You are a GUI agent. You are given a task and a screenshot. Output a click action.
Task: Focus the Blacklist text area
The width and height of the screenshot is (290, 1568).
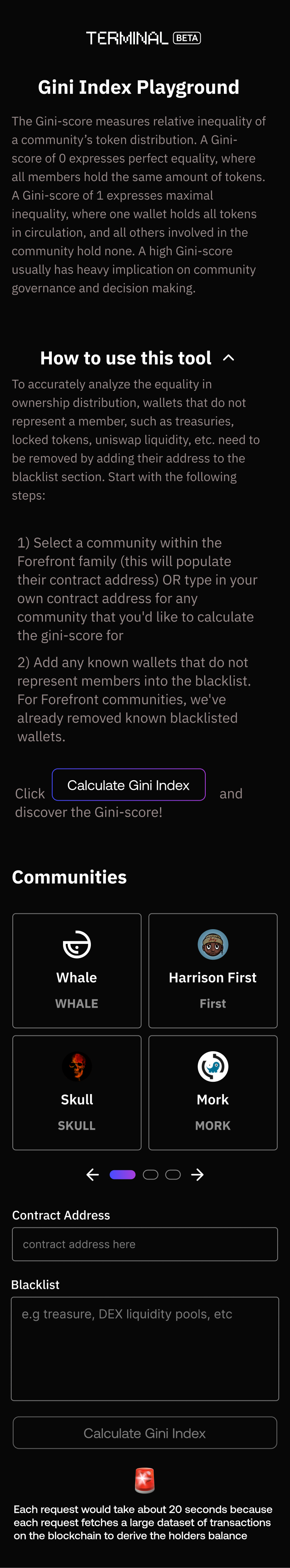(145, 1347)
